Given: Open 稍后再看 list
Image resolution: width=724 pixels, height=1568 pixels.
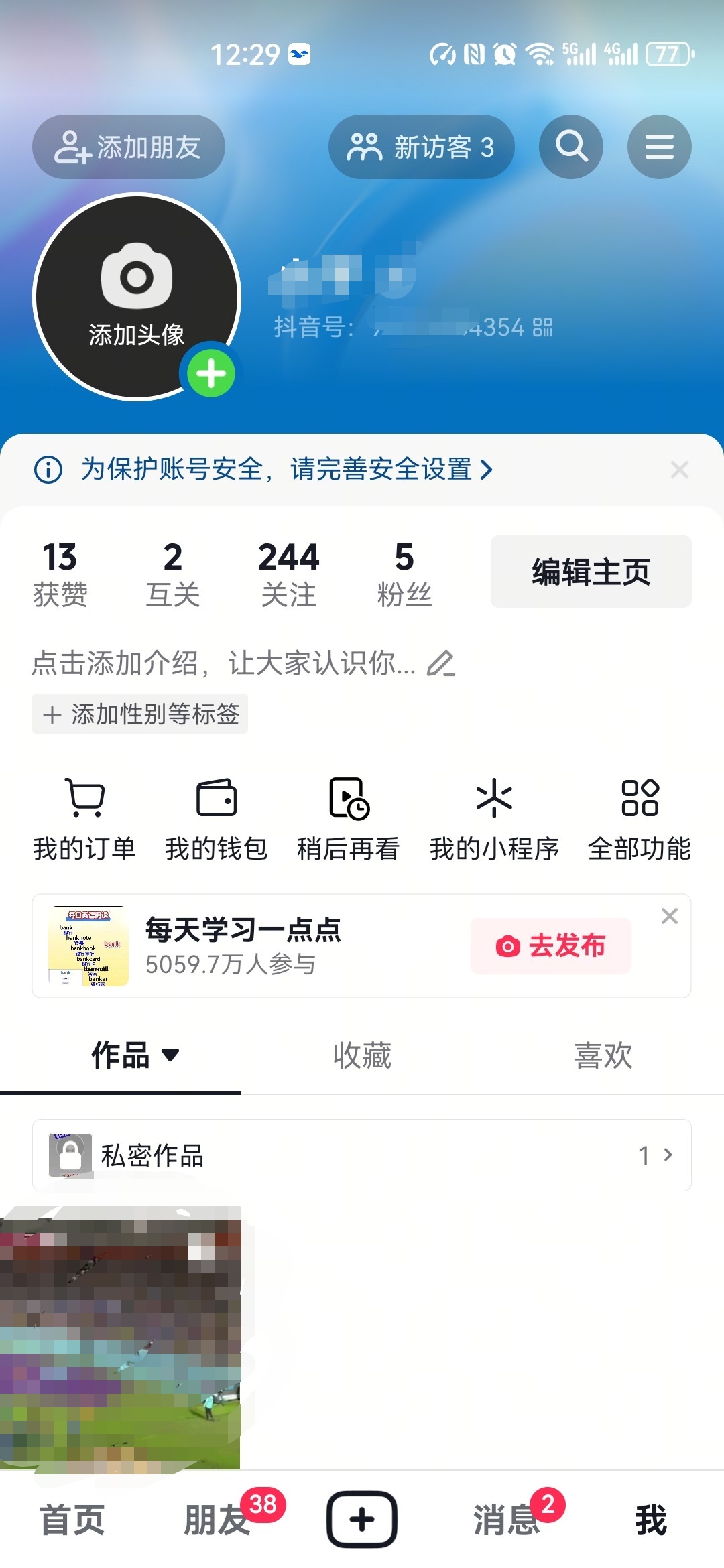Looking at the screenshot, I should (x=349, y=820).
